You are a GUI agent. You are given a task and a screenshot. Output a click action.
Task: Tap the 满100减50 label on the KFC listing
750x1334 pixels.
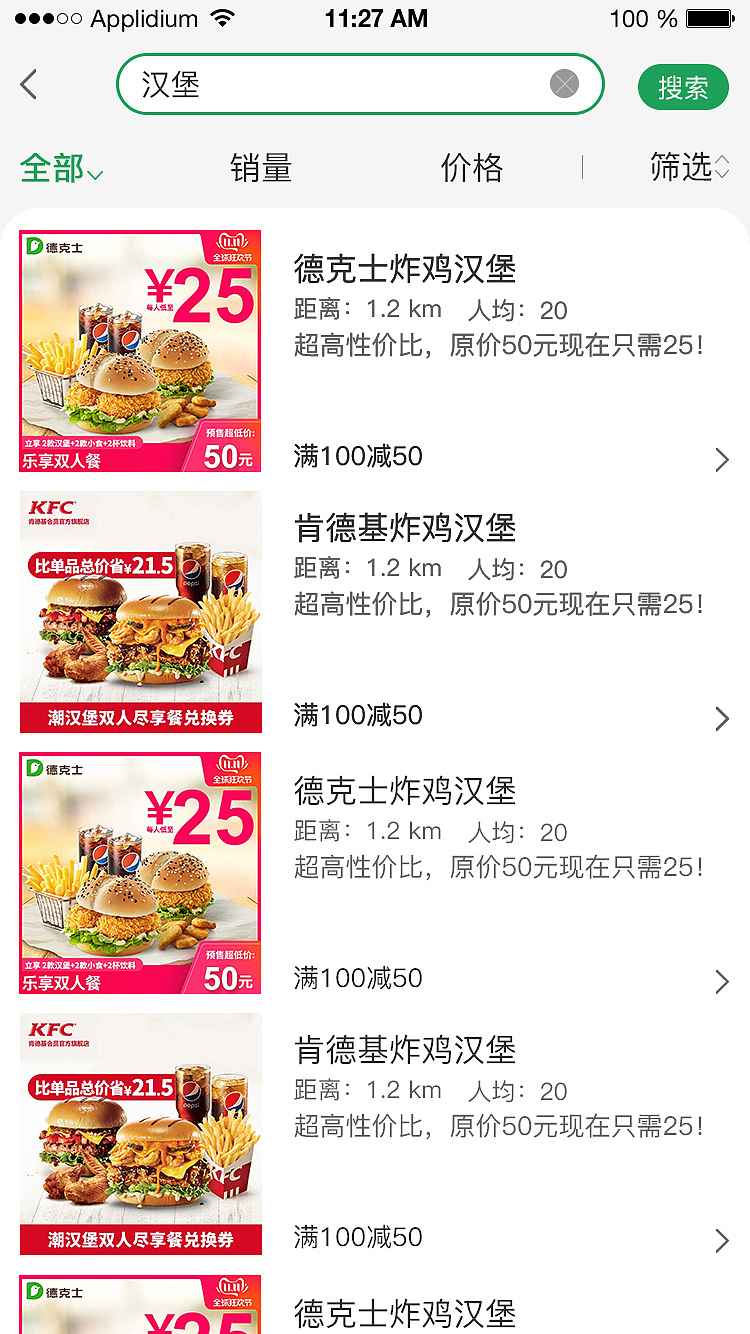358,715
